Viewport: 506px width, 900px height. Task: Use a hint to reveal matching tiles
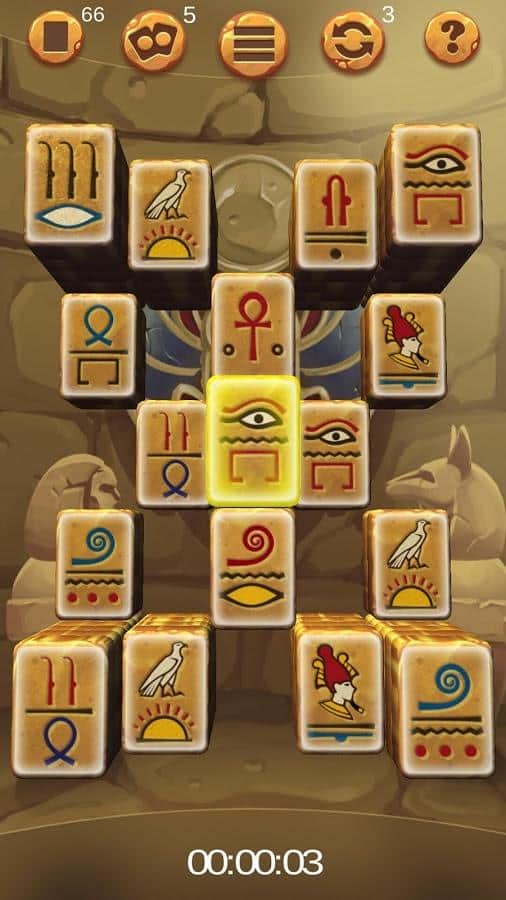click(x=154, y=40)
